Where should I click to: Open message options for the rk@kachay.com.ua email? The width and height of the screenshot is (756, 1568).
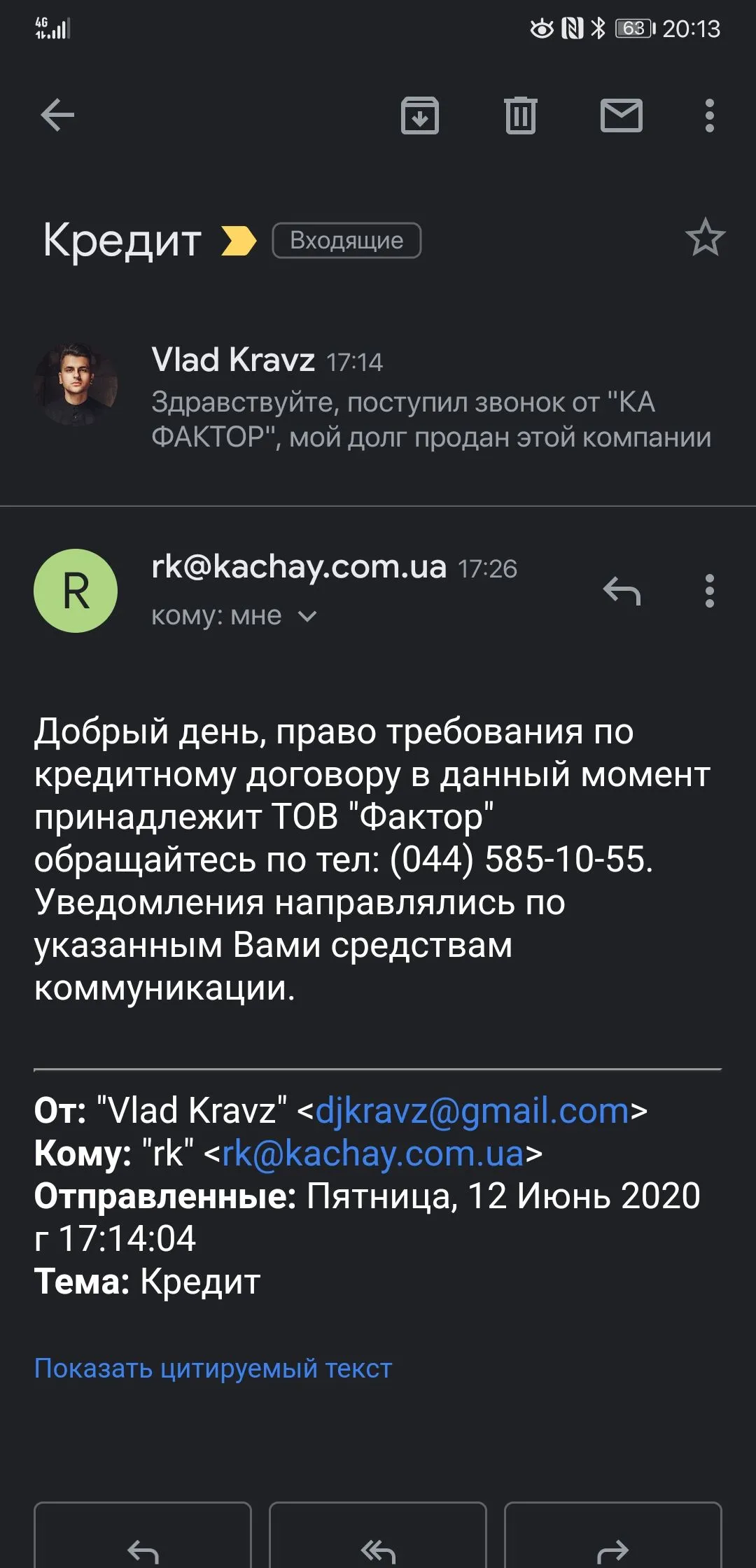point(709,591)
